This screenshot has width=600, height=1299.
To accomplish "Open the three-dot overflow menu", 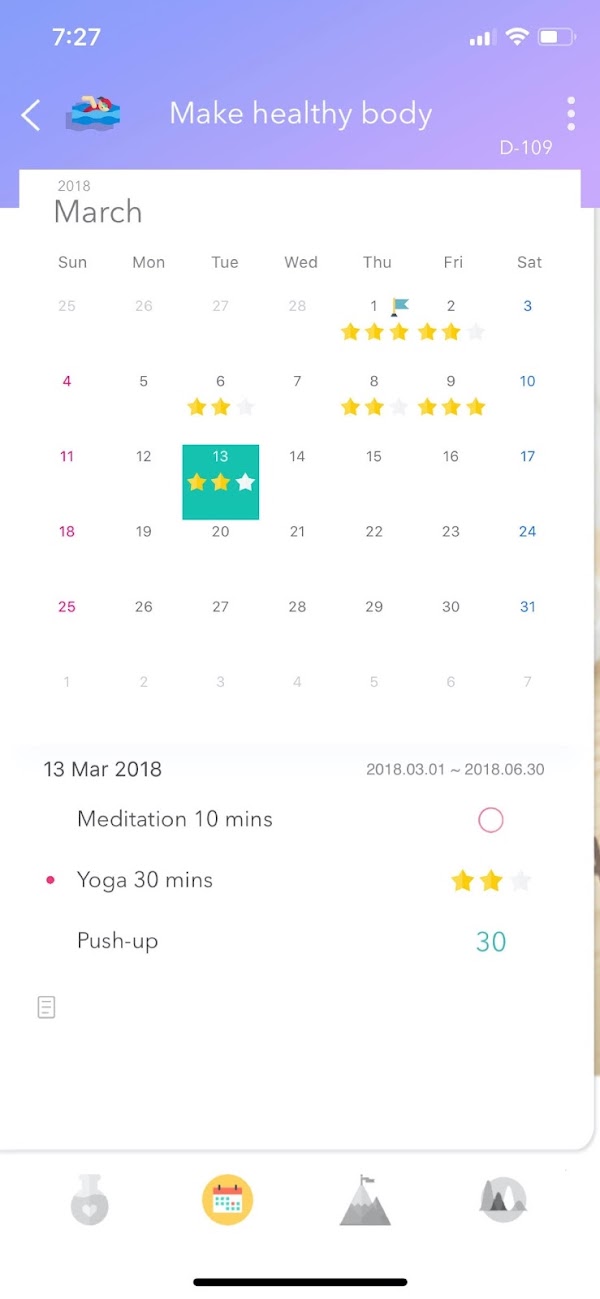I will (x=570, y=114).
